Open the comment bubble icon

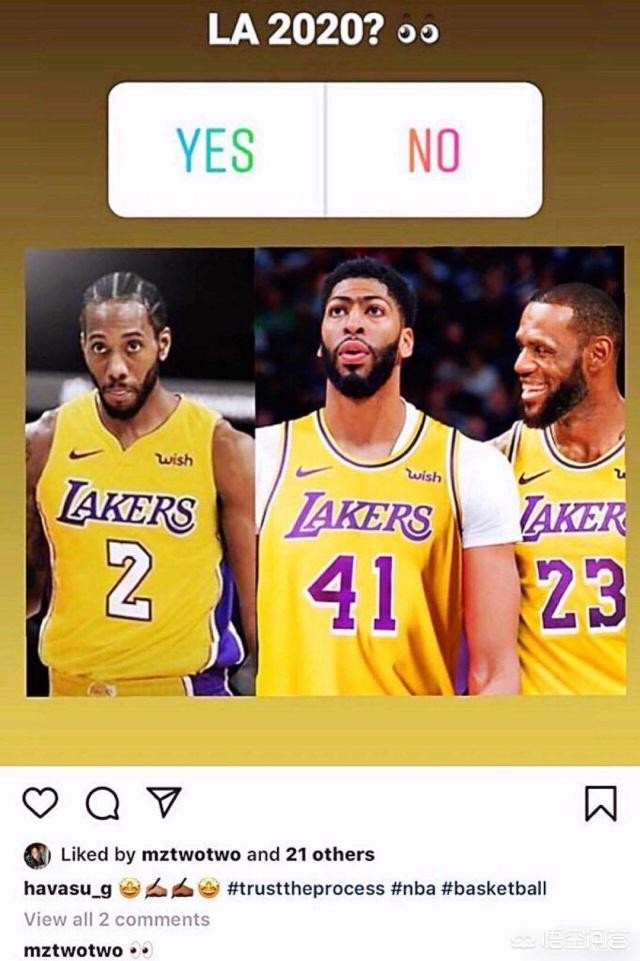point(102,802)
